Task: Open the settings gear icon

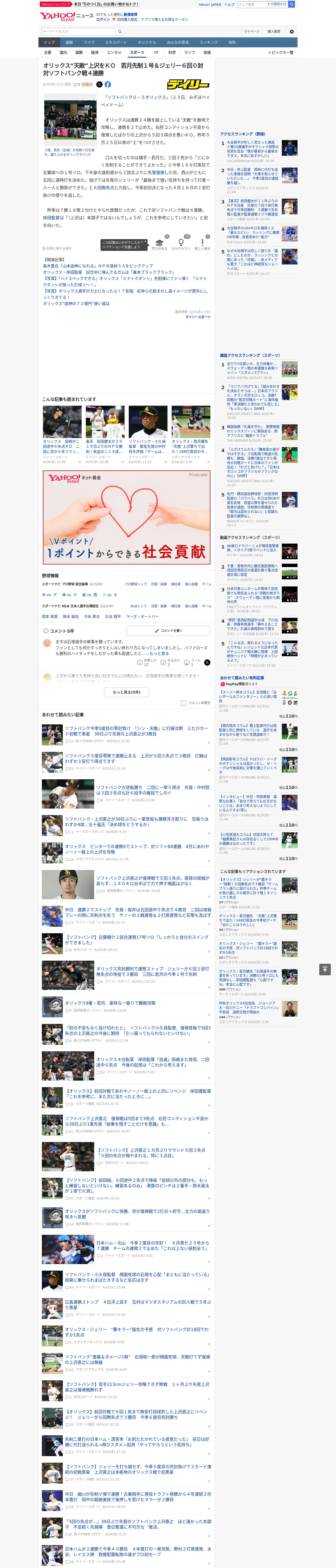Action: [x=292, y=31]
